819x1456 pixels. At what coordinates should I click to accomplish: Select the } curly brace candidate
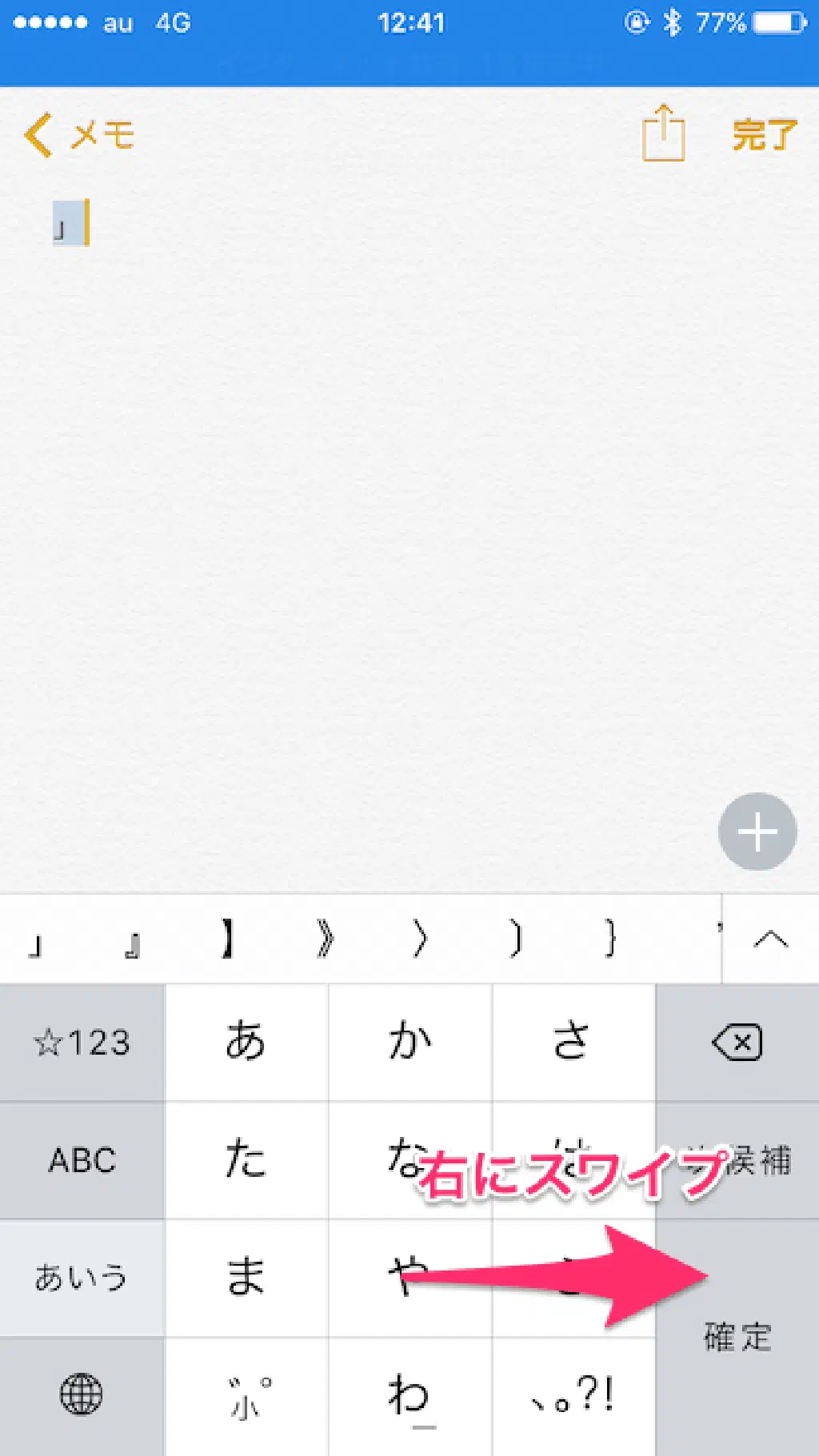coord(611,939)
